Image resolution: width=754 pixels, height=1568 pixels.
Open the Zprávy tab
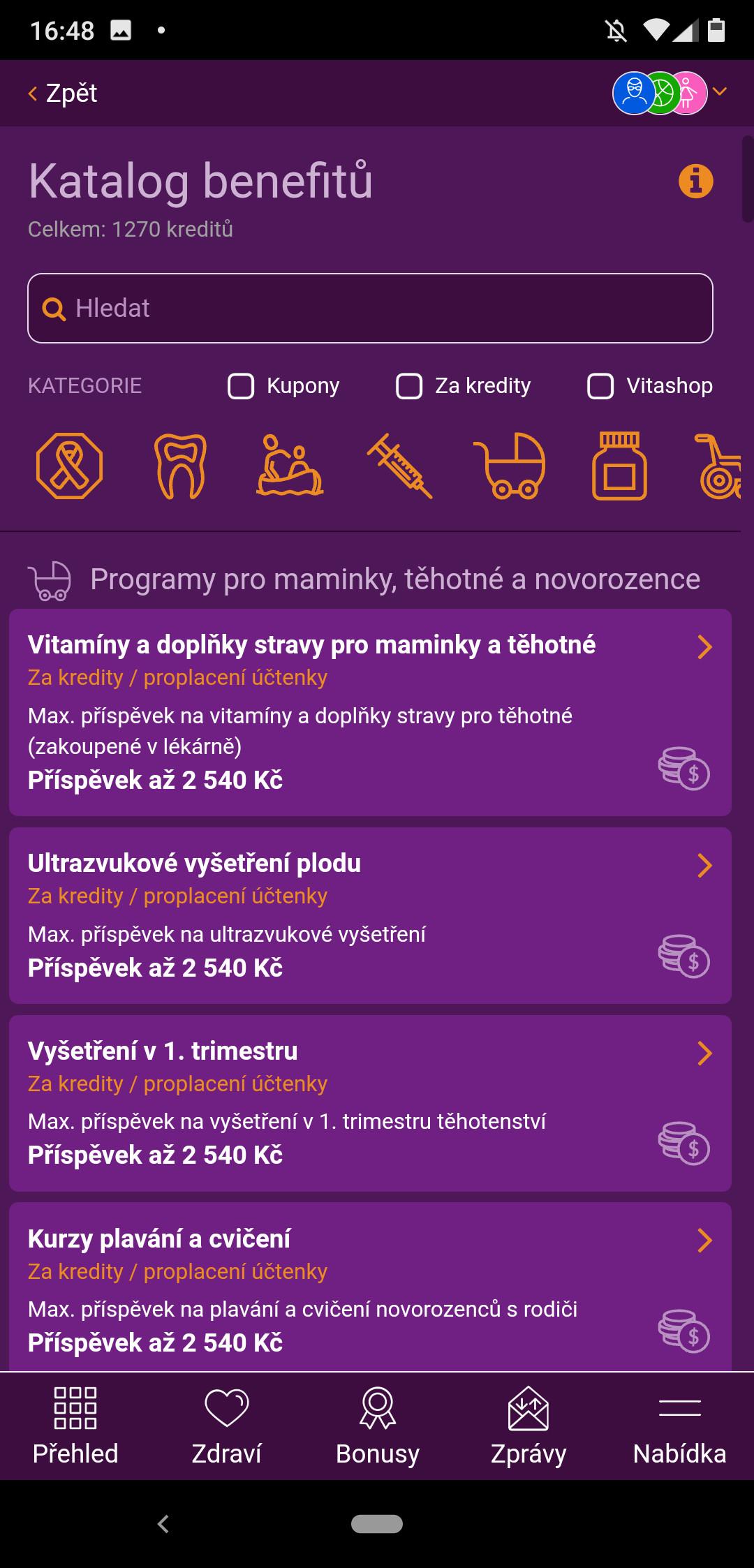(x=528, y=1426)
